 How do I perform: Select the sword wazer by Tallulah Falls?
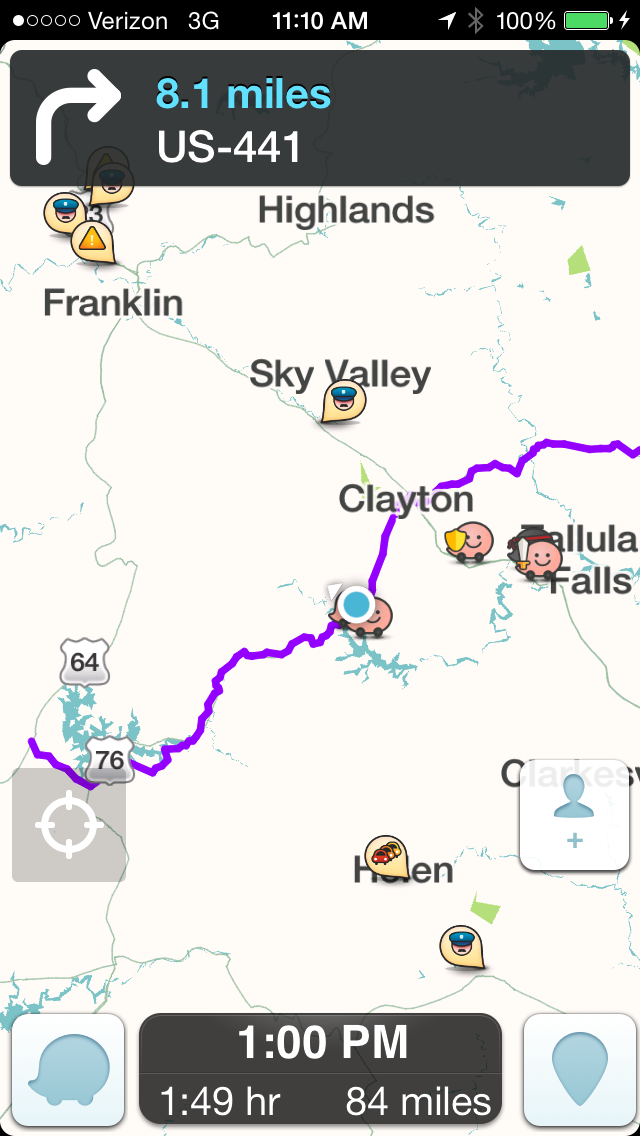538,554
